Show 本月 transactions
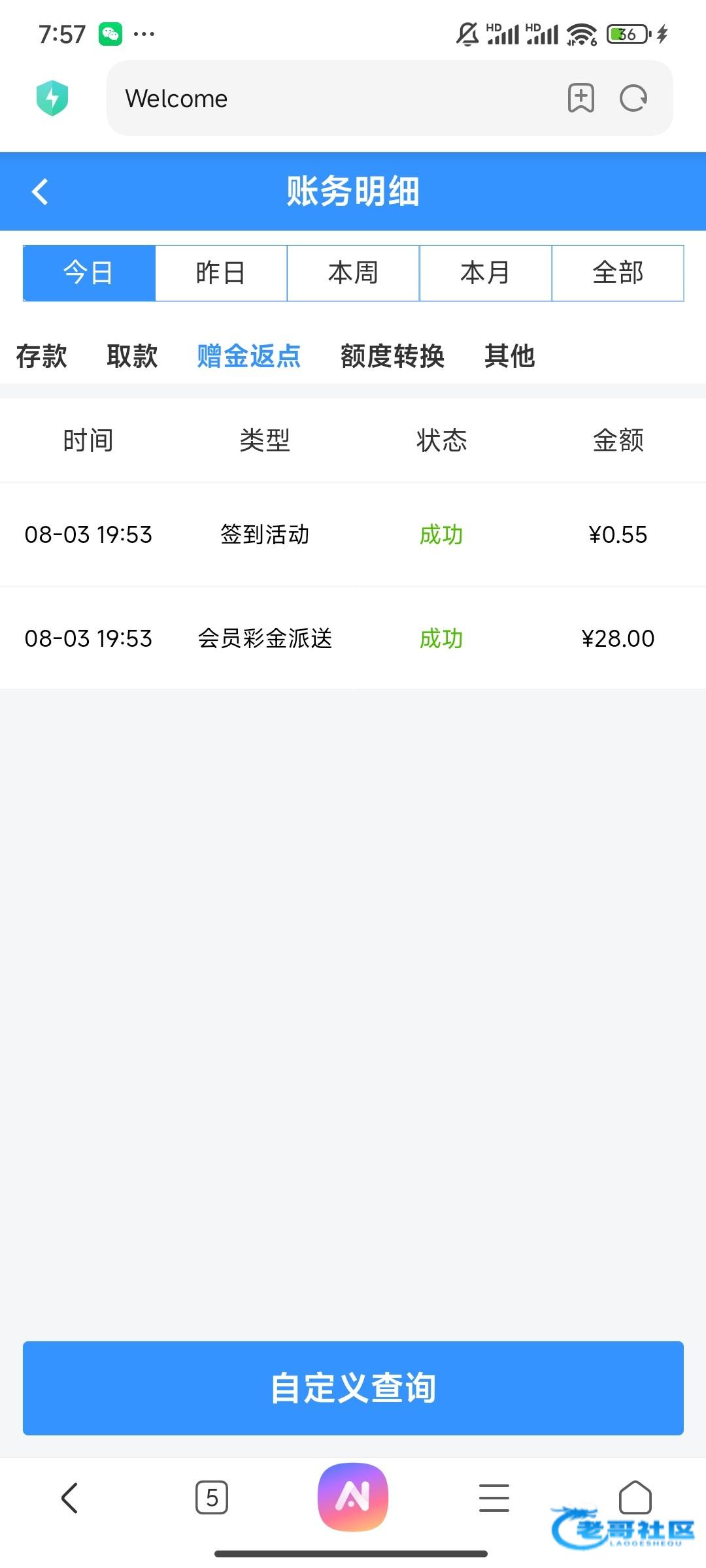This screenshot has height=1568, width=706. [485, 273]
